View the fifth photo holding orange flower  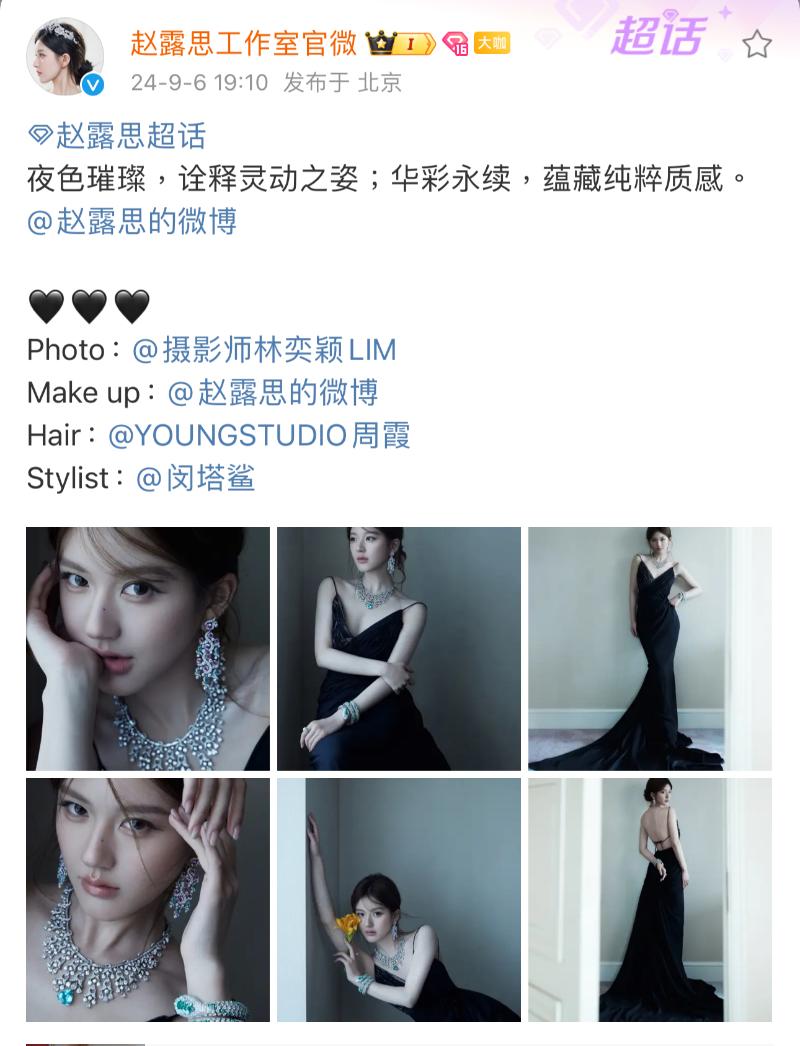point(399,900)
